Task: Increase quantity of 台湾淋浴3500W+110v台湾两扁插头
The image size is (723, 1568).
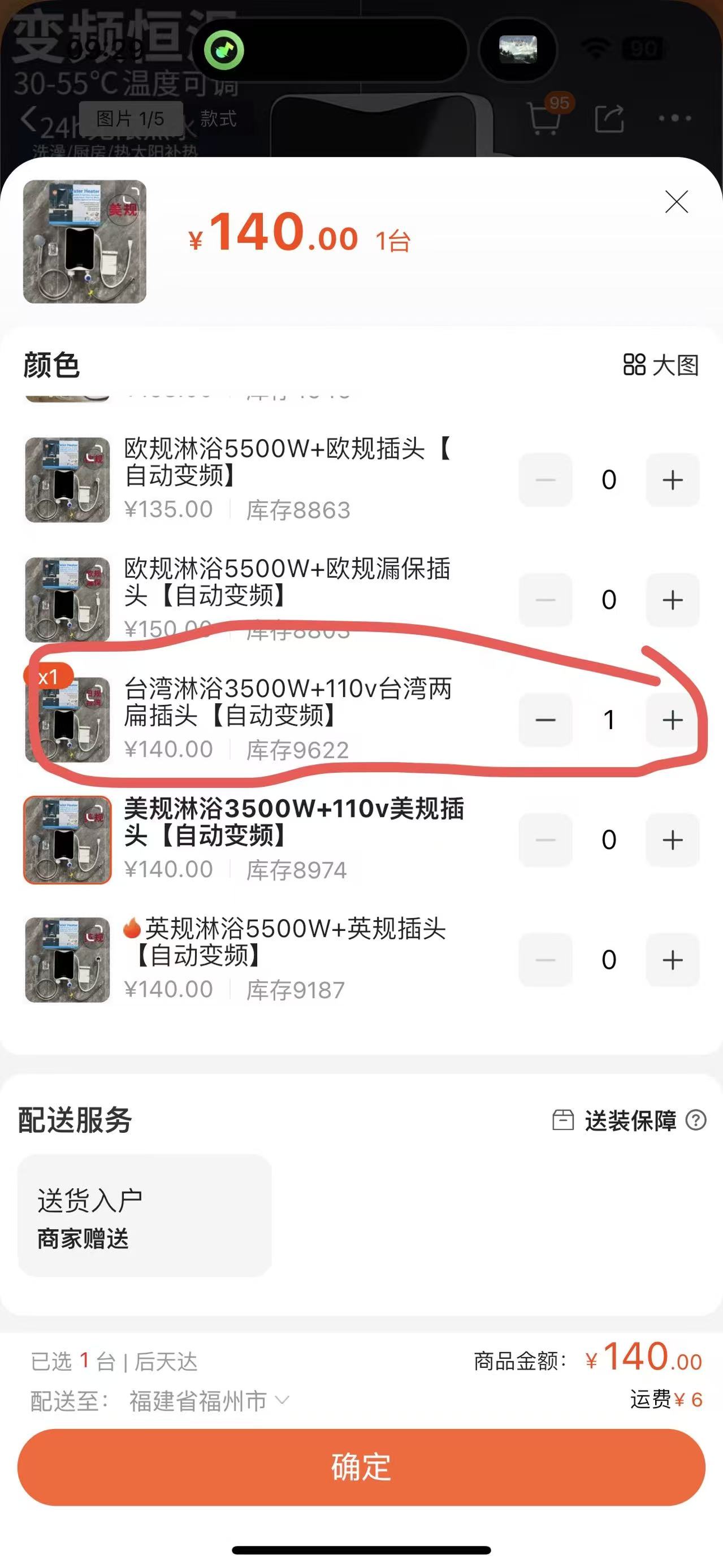Action: pos(673,720)
